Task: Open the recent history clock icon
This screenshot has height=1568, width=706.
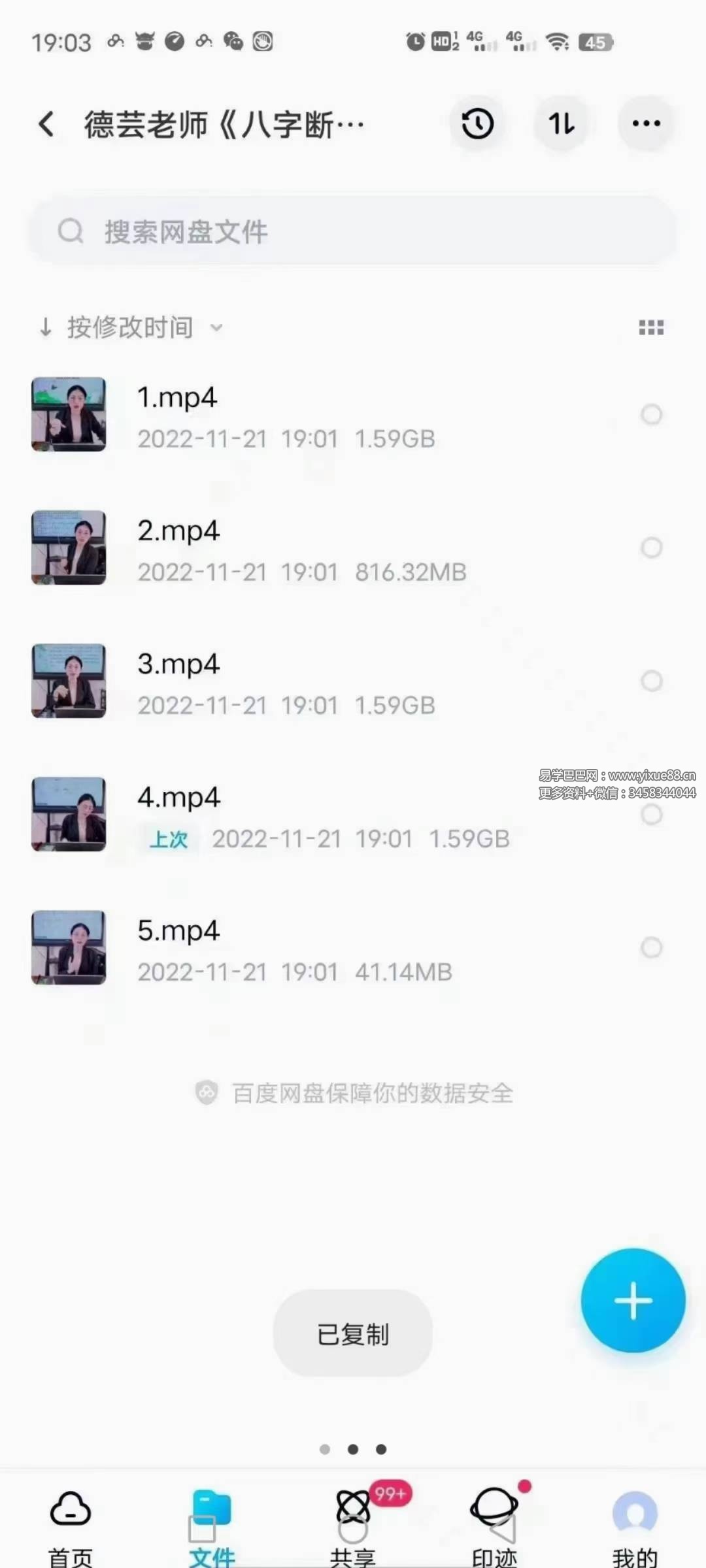Action: pos(477,124)
